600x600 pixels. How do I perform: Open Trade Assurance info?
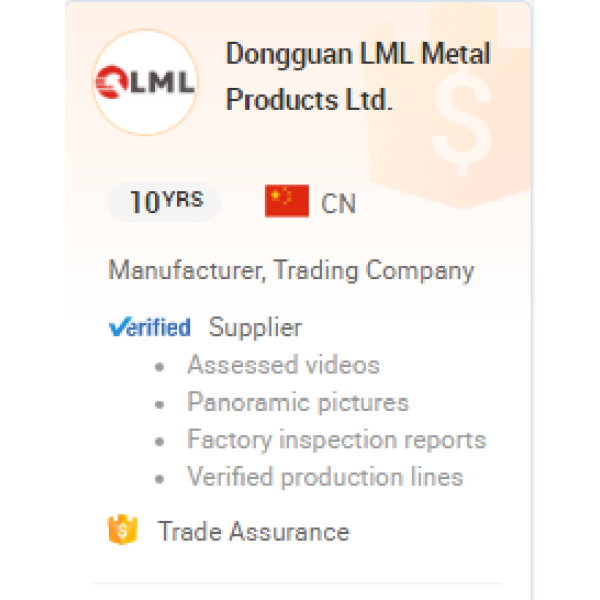(x=252, y=531)
